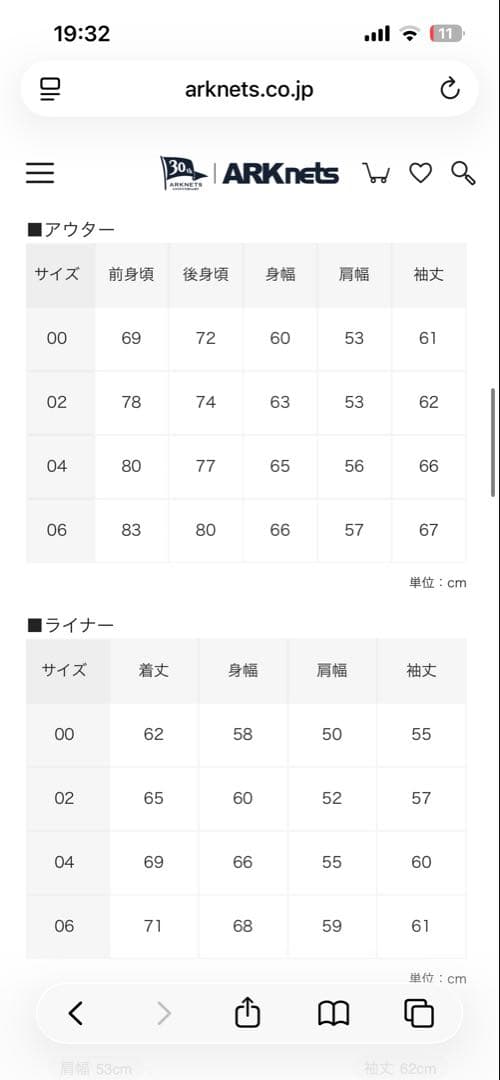Go back to previous page
The image size is (500, 1080).
coord(76,1012)
